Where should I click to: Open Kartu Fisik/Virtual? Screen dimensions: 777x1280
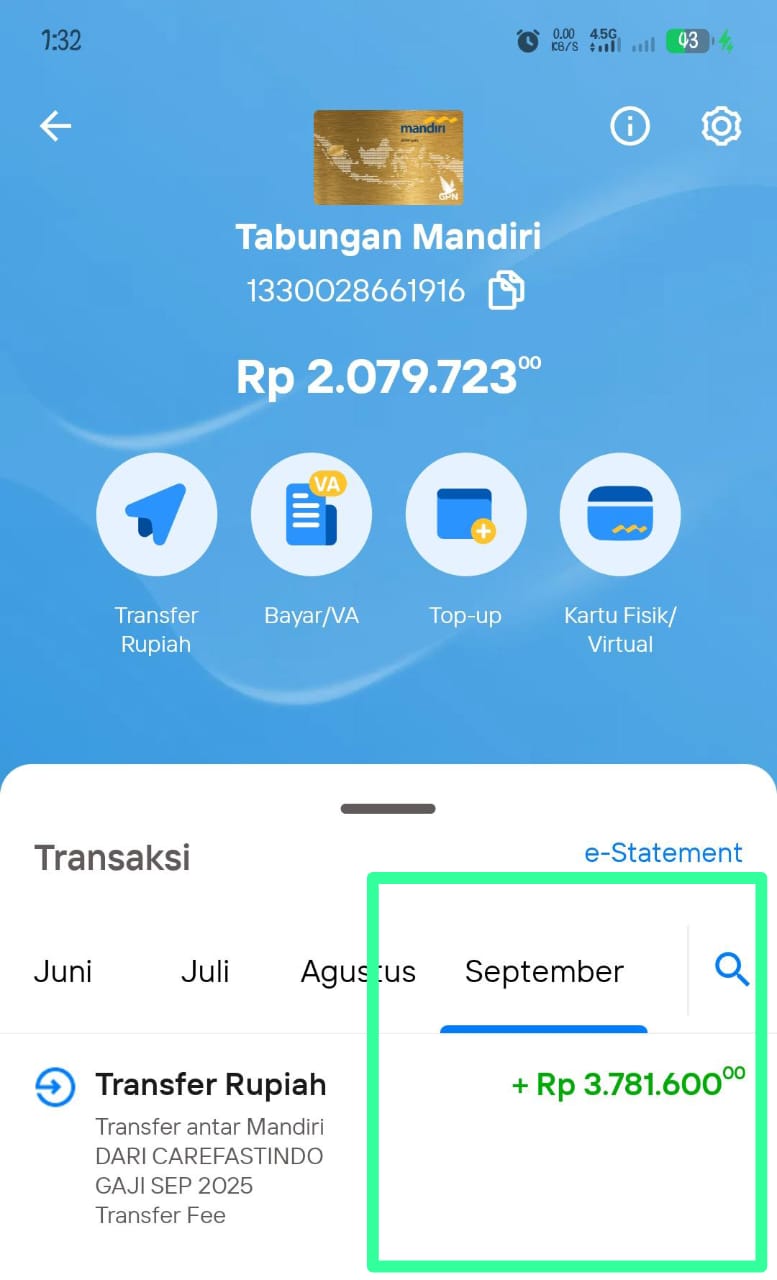tap(620, 514)
